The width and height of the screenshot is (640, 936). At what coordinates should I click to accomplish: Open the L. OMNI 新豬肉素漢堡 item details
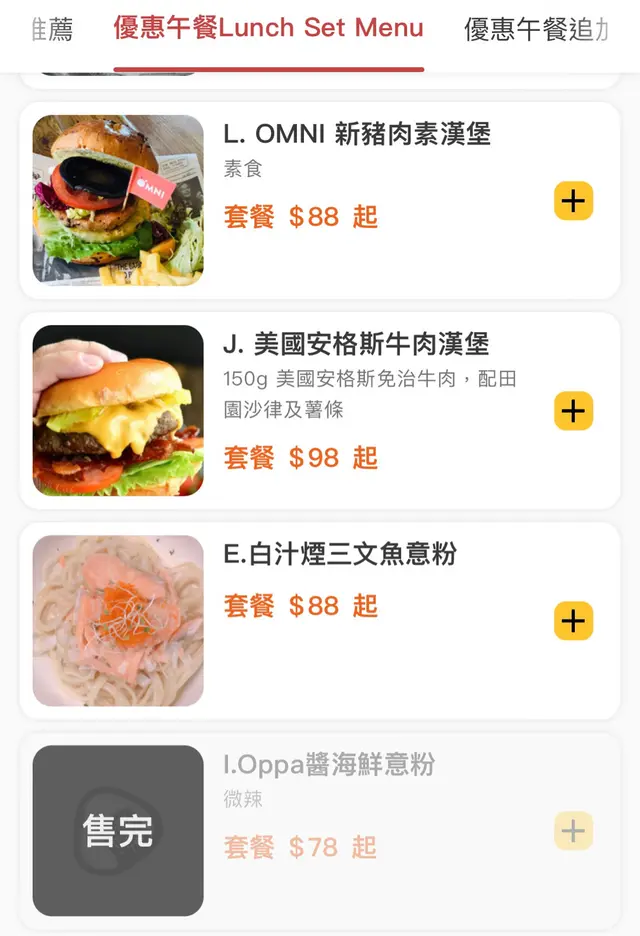tap(356, 134)
